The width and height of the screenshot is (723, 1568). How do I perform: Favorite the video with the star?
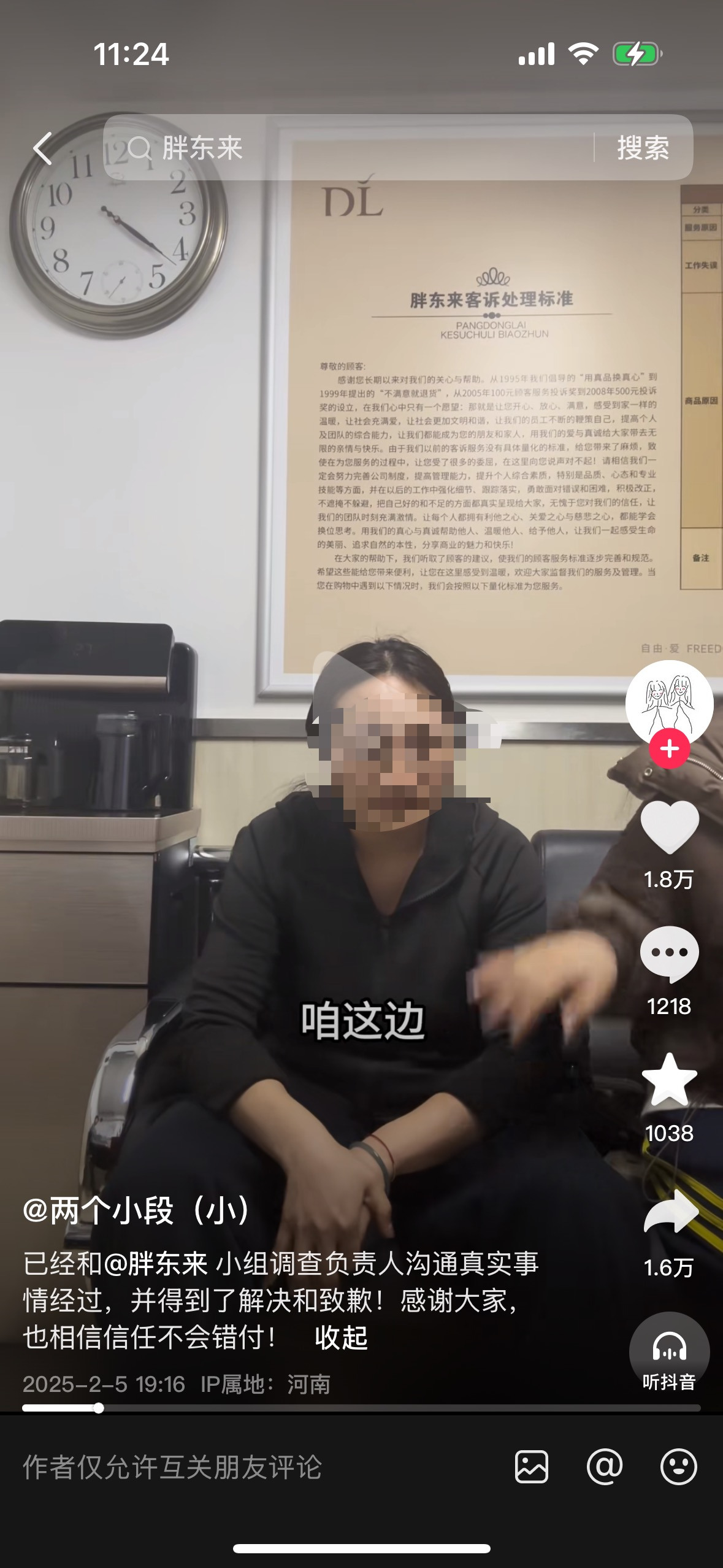click(x=669, y=1081)
